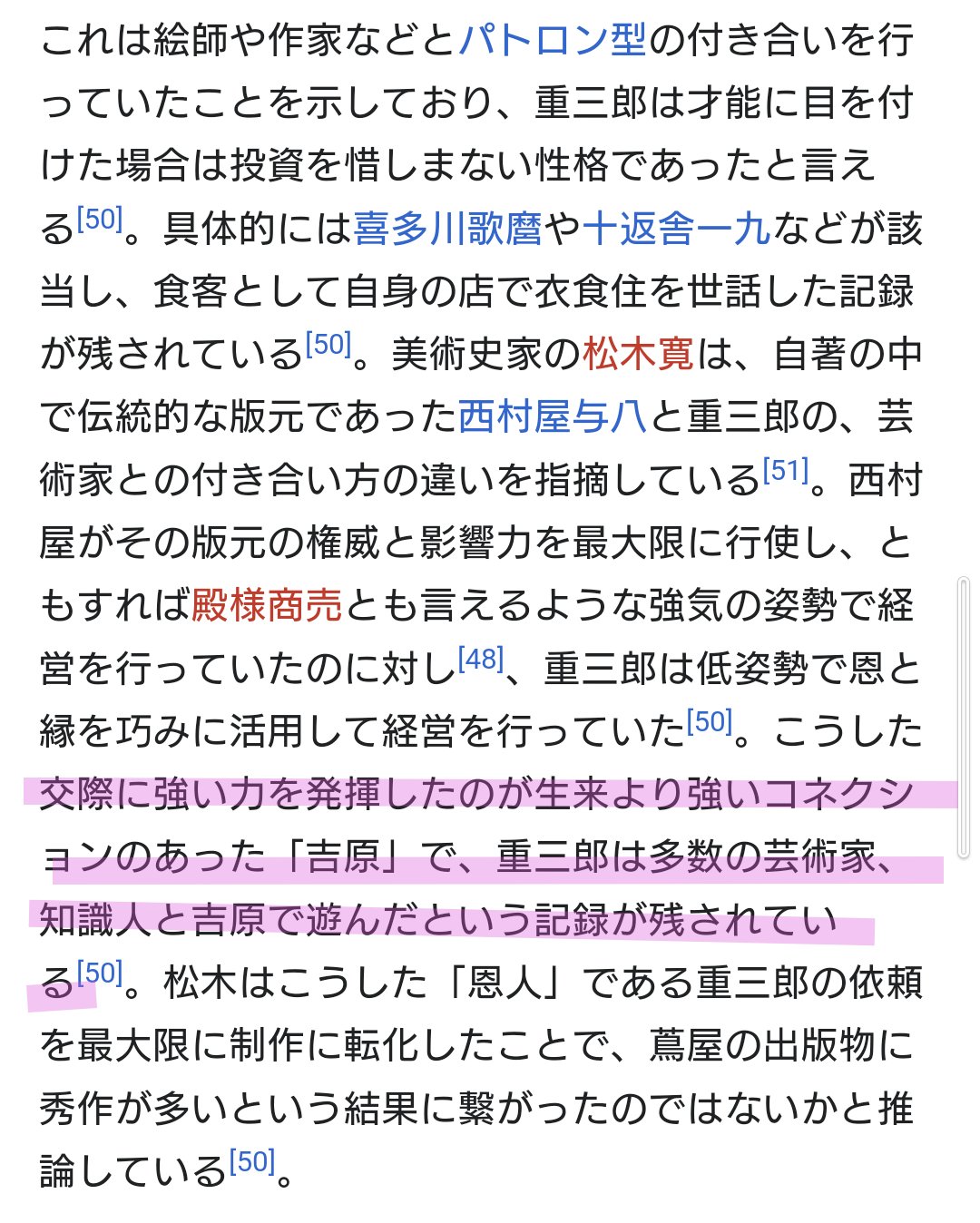
Task: Open citation [51] footnote
Action: coord(786,471)
